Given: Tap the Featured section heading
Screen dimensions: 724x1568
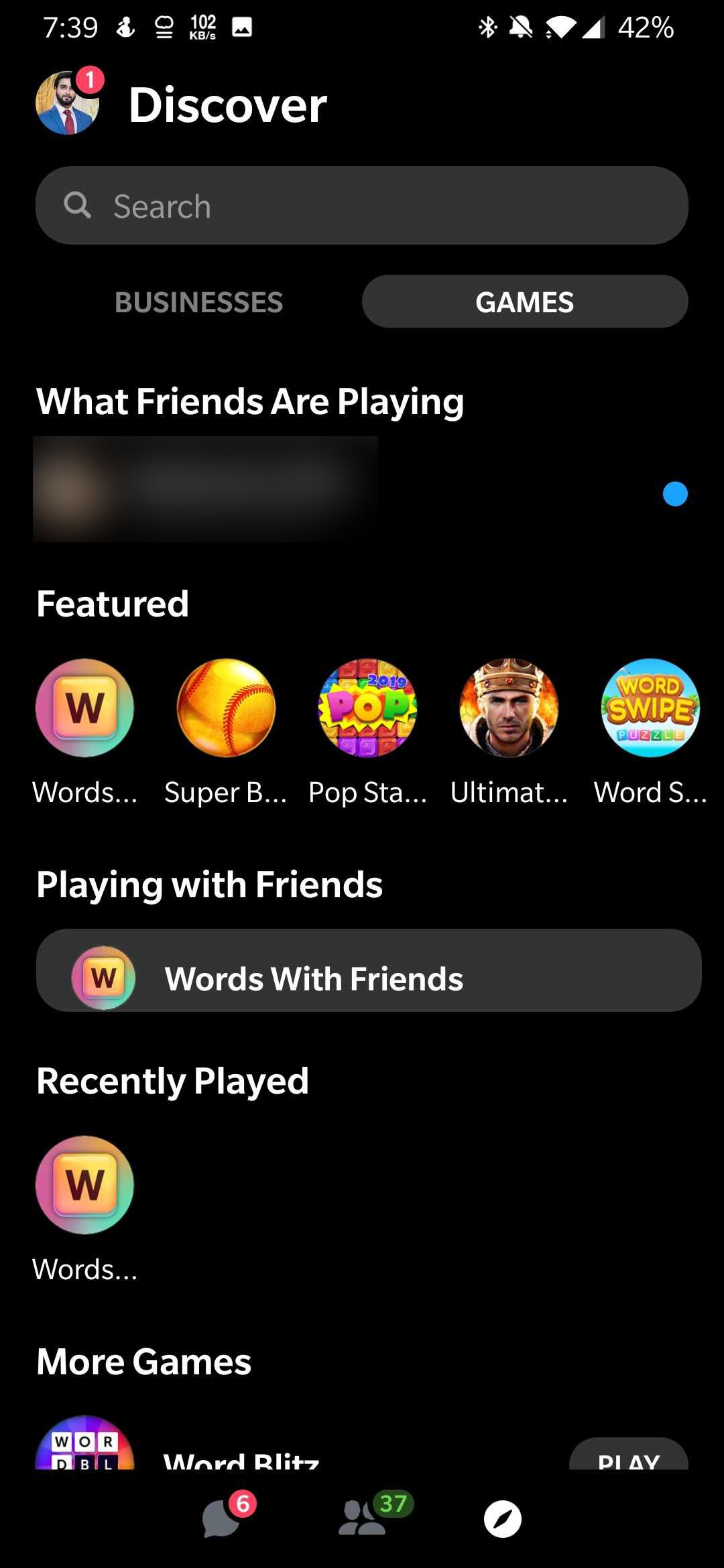Looking at the screenshot, I should coord(111,602).
